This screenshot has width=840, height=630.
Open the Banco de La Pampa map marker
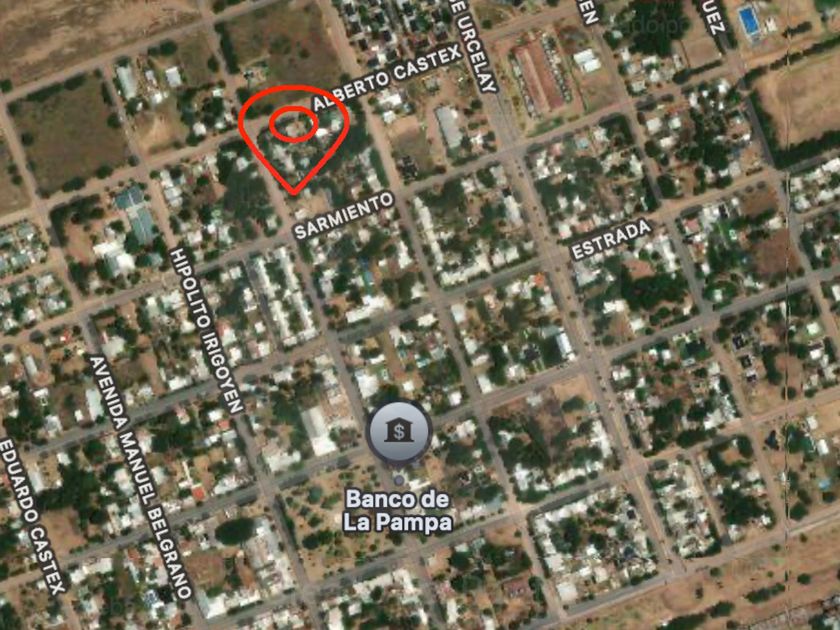click(399, 432)
